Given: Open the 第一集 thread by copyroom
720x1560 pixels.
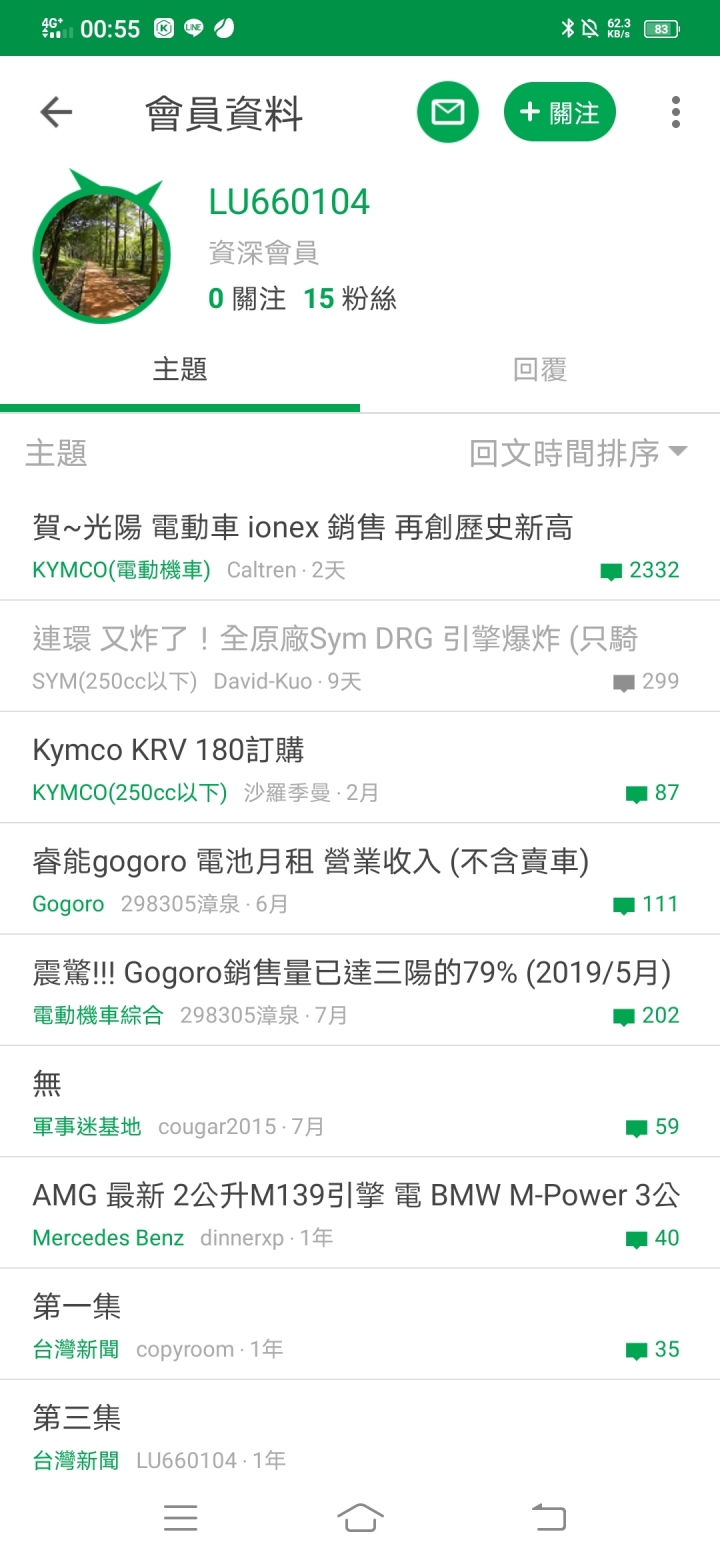Looking at the screenshot, I should [x=77, y=1306].
